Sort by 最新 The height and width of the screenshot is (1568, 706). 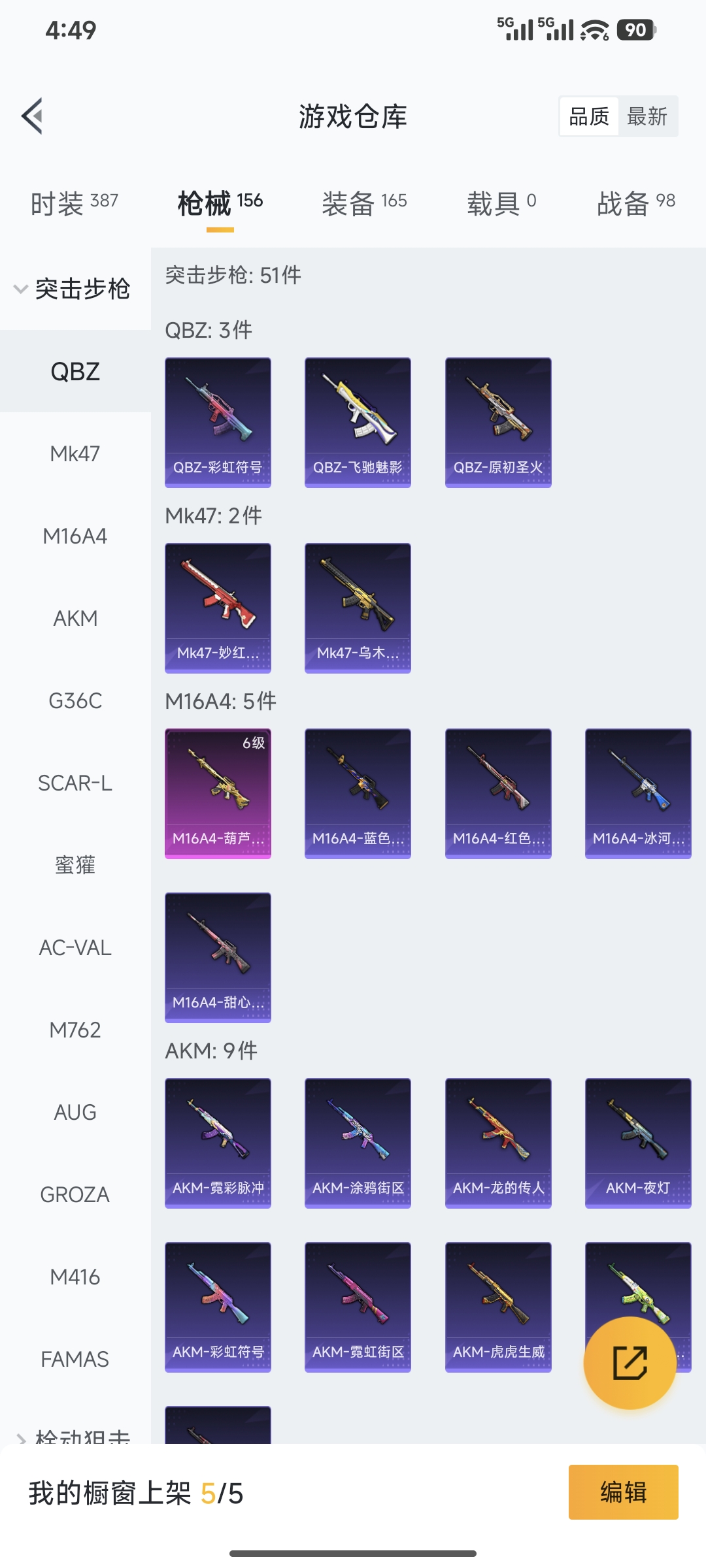click(647, 117)
